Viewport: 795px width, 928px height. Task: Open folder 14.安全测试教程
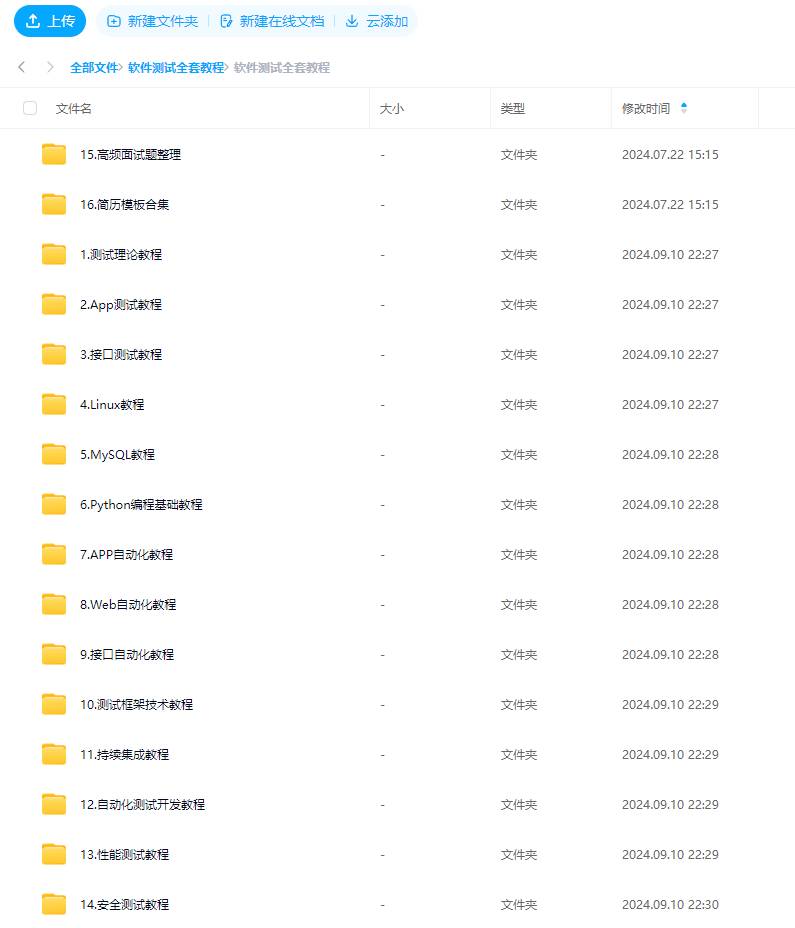124,905
